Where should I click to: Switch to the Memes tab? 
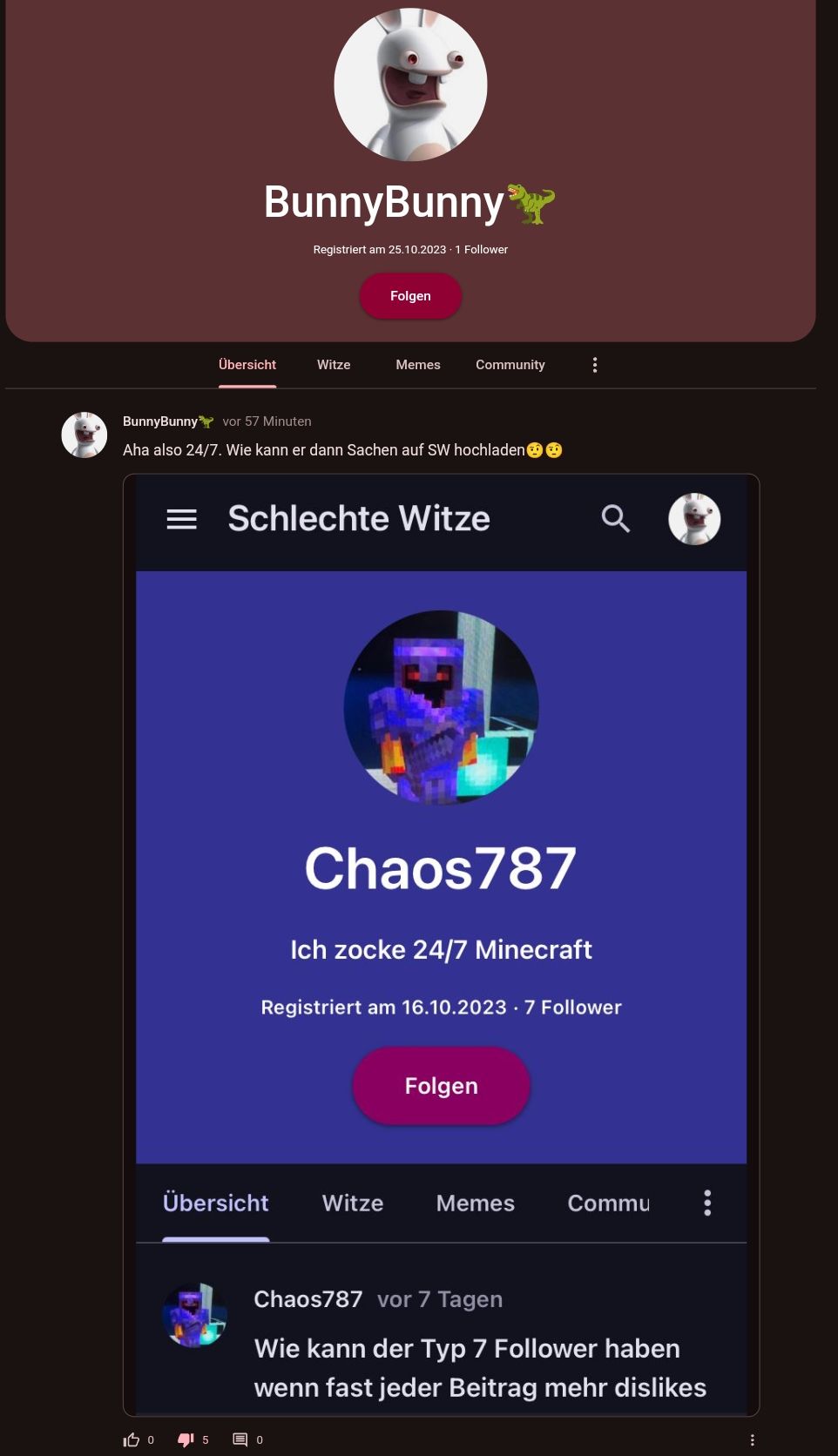(x=418, y=365)
